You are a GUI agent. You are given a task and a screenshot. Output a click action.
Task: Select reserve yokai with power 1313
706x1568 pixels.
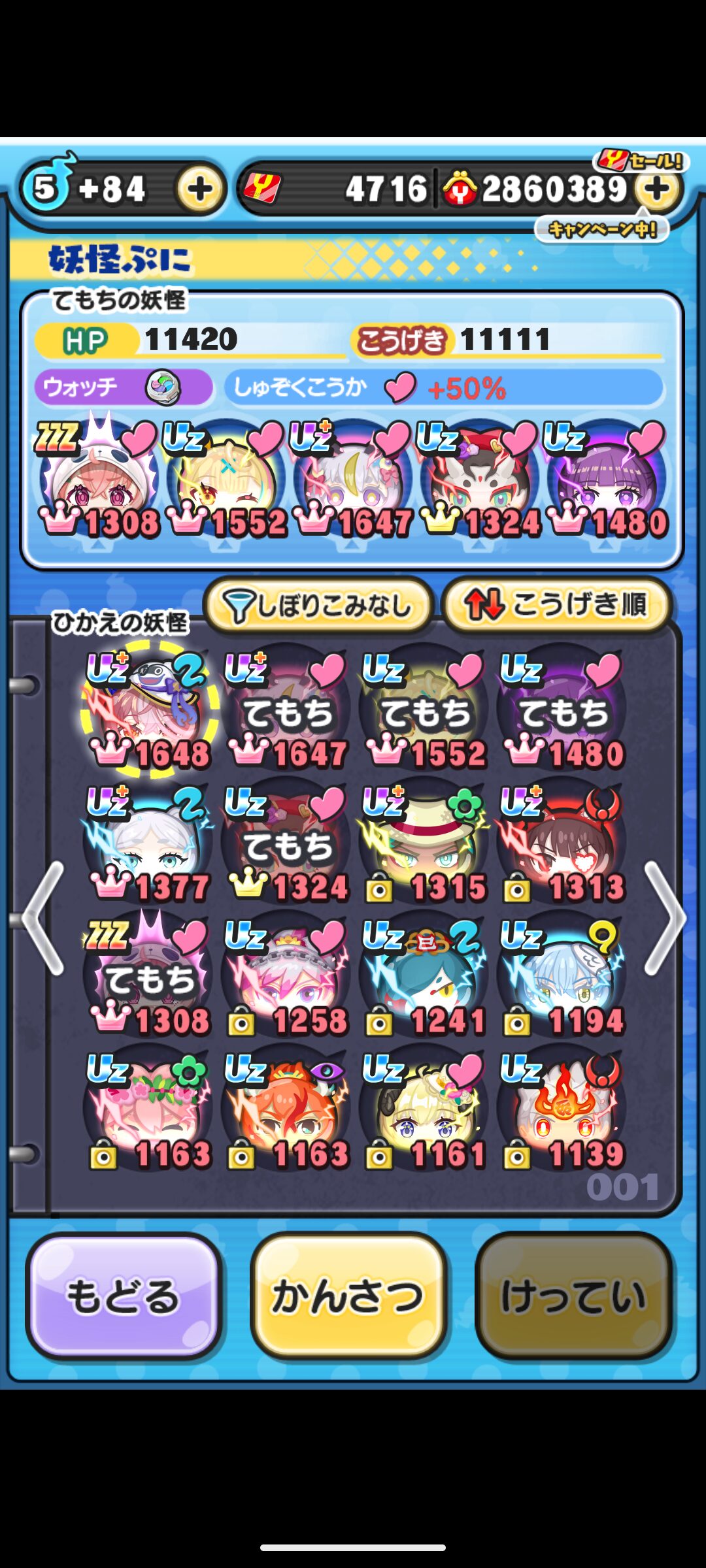click(x=563, y=844)
